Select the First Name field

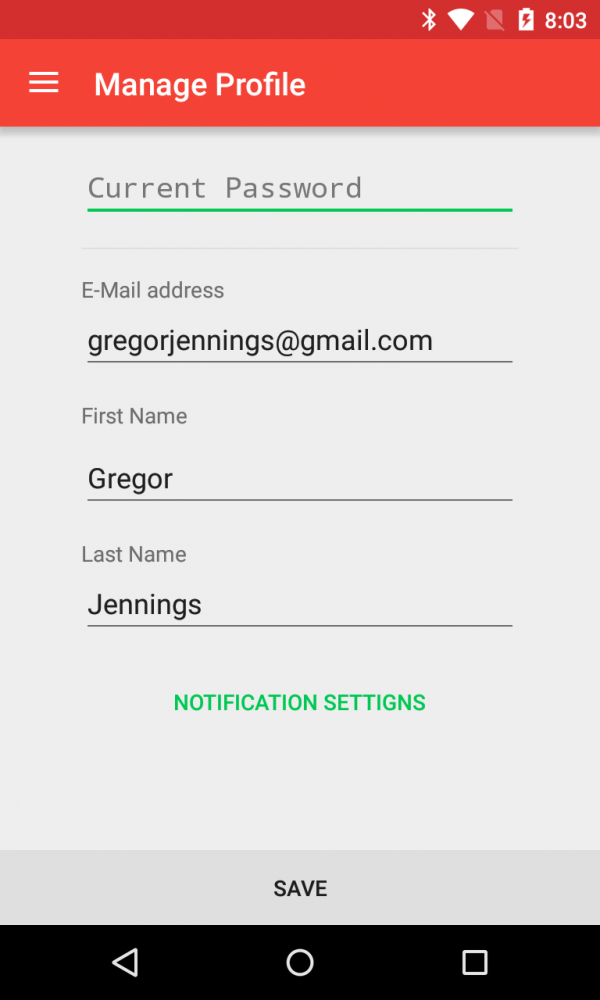click(299, 479)
